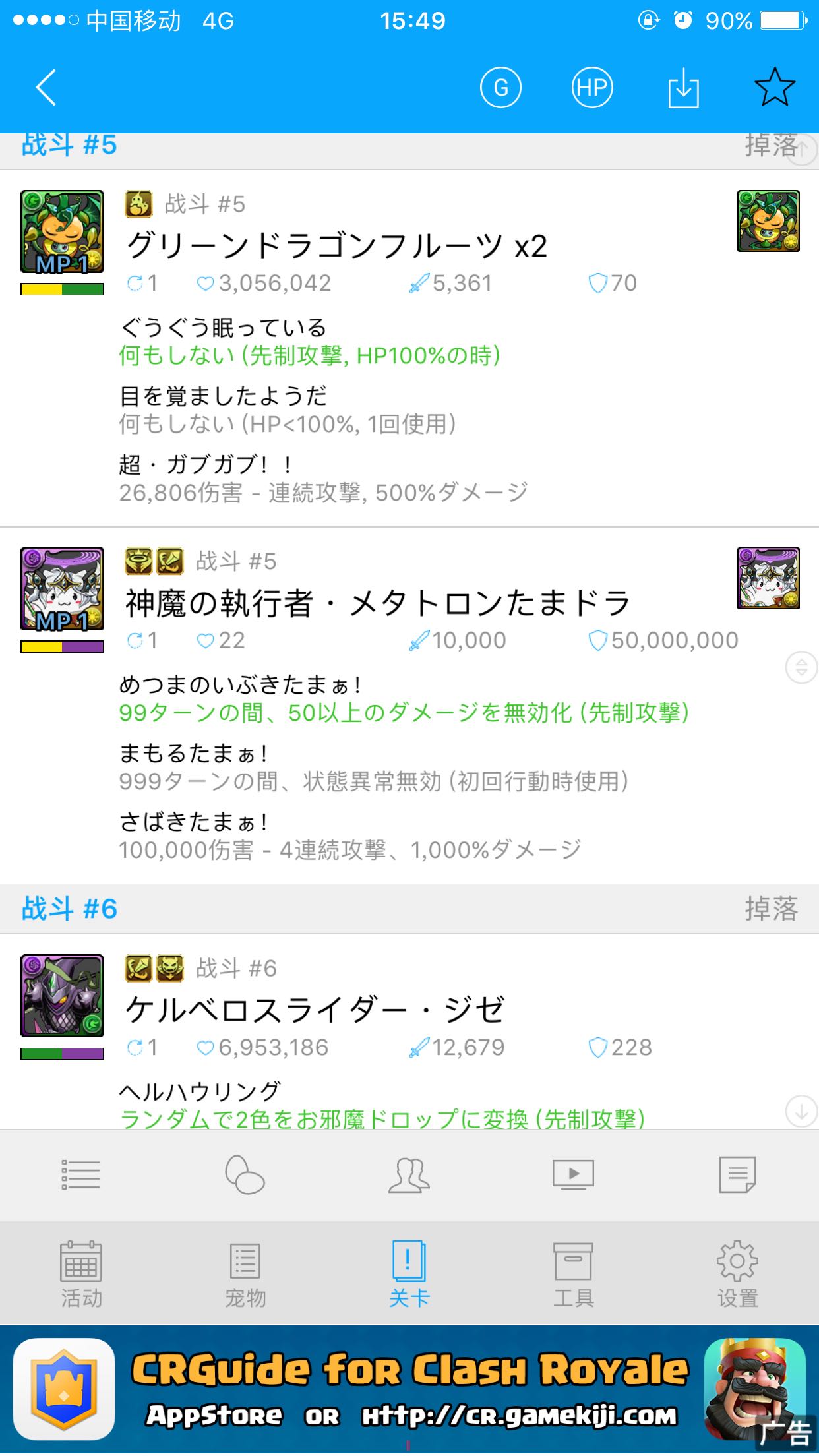View the メタトロンたまドラ drop thumbnail

768,578
